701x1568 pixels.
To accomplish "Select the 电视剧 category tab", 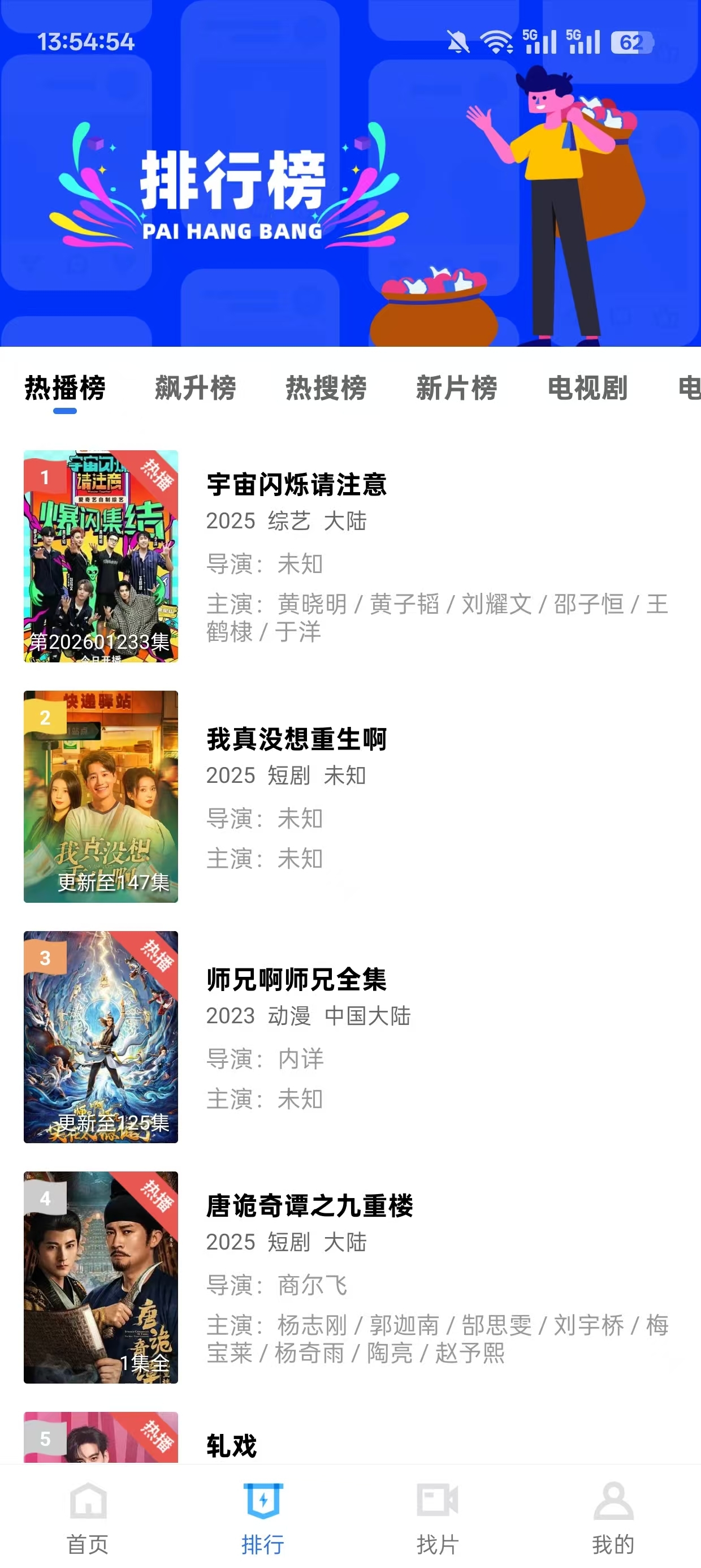I will (x=587, y=390).
